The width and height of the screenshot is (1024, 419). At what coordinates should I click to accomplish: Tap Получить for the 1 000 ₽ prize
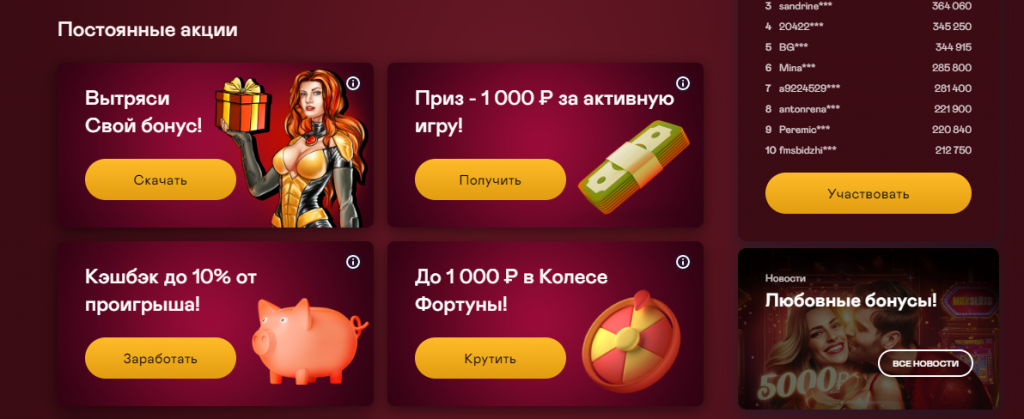point(490,180)
